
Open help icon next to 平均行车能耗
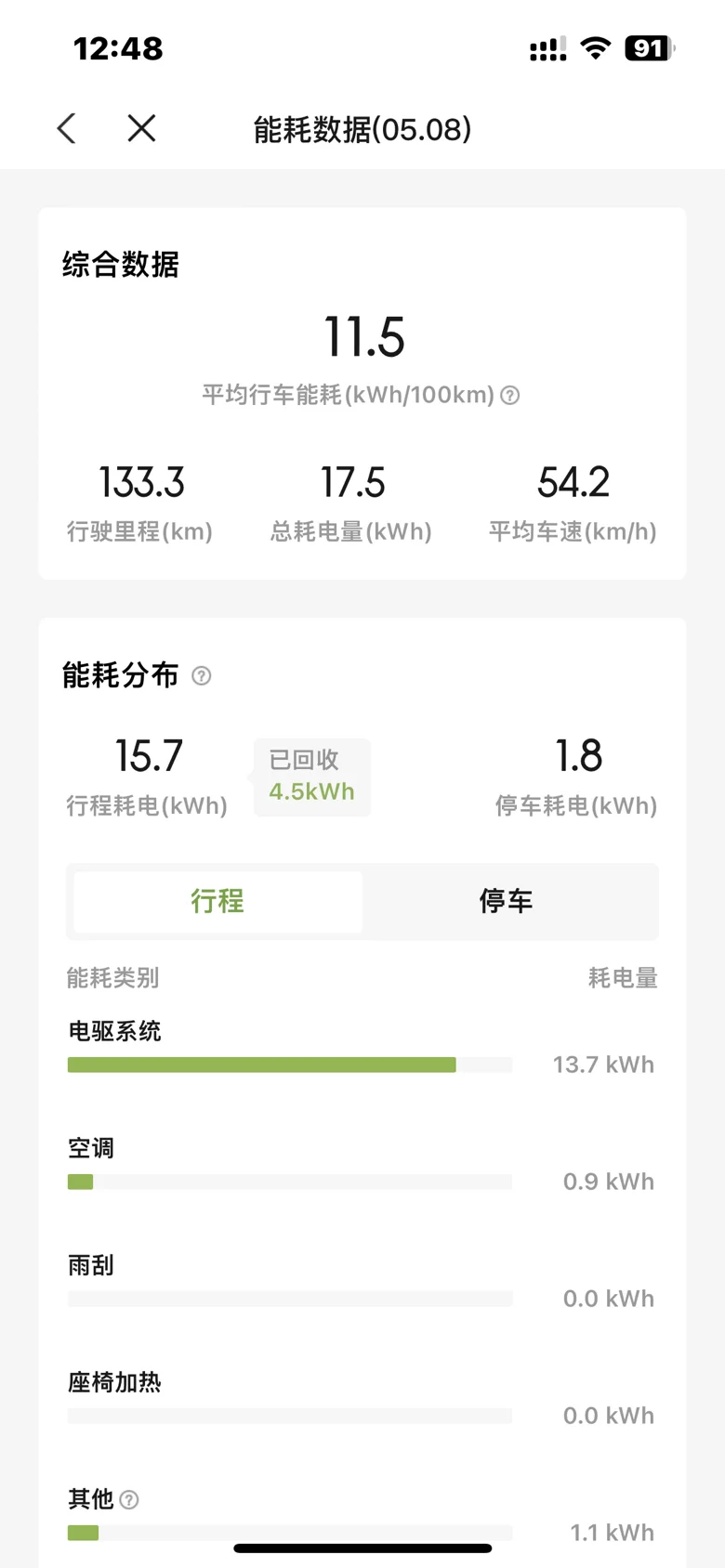tap(509, 395)
